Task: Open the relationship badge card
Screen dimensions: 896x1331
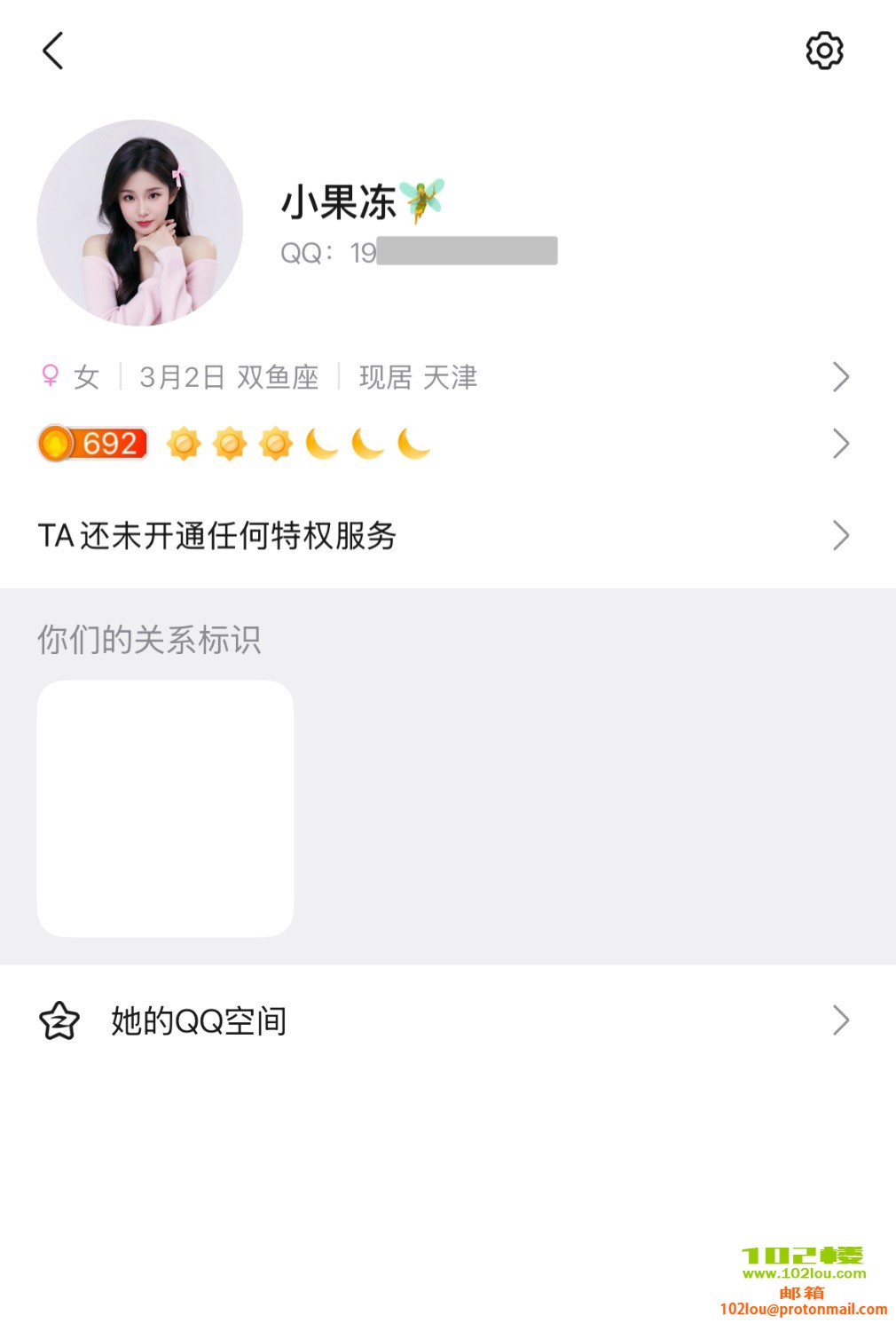Action: (x=165, y=808)
